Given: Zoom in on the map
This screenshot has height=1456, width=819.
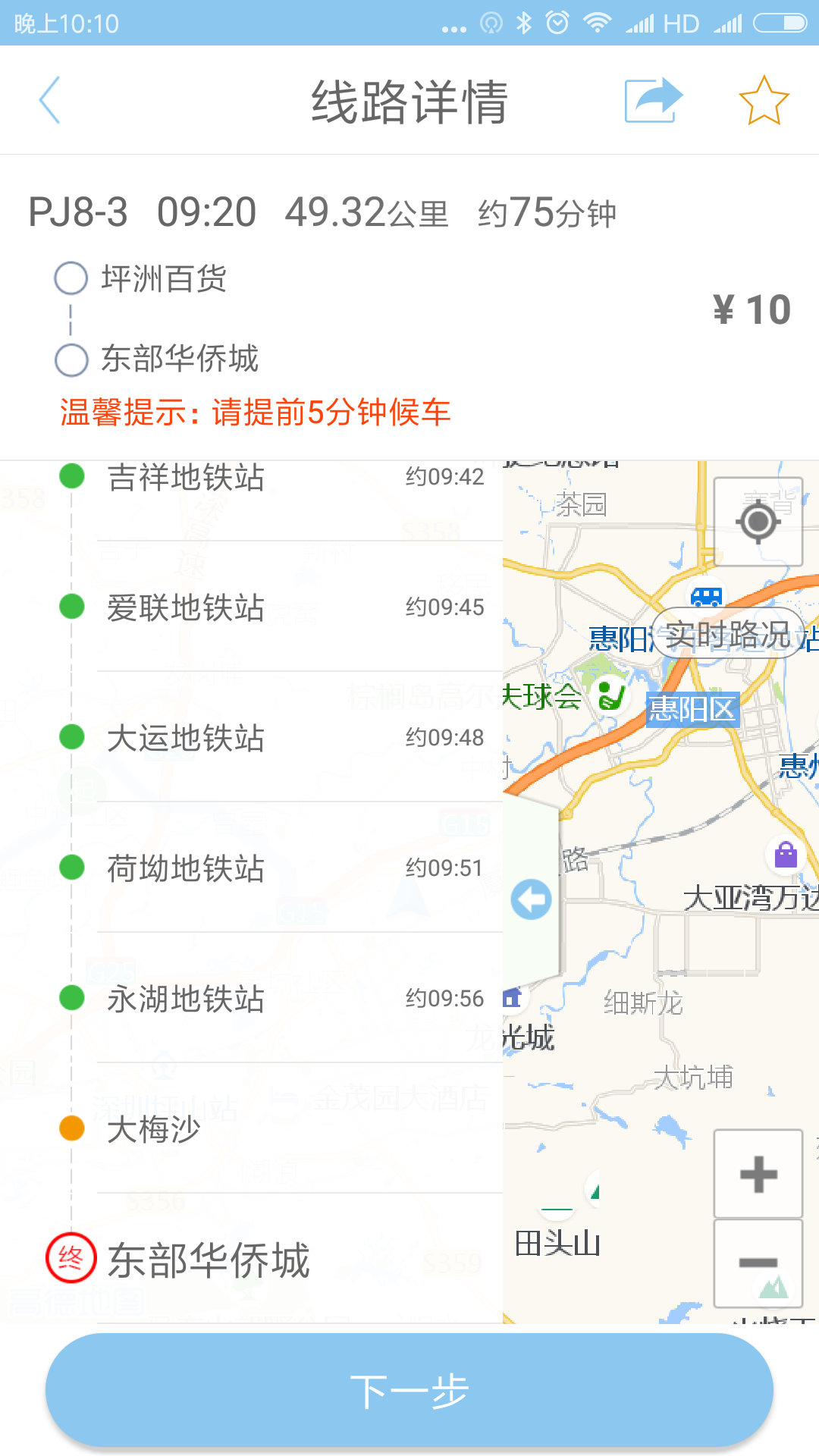Looking at the screenshot, I should (x=758, y=1174).
